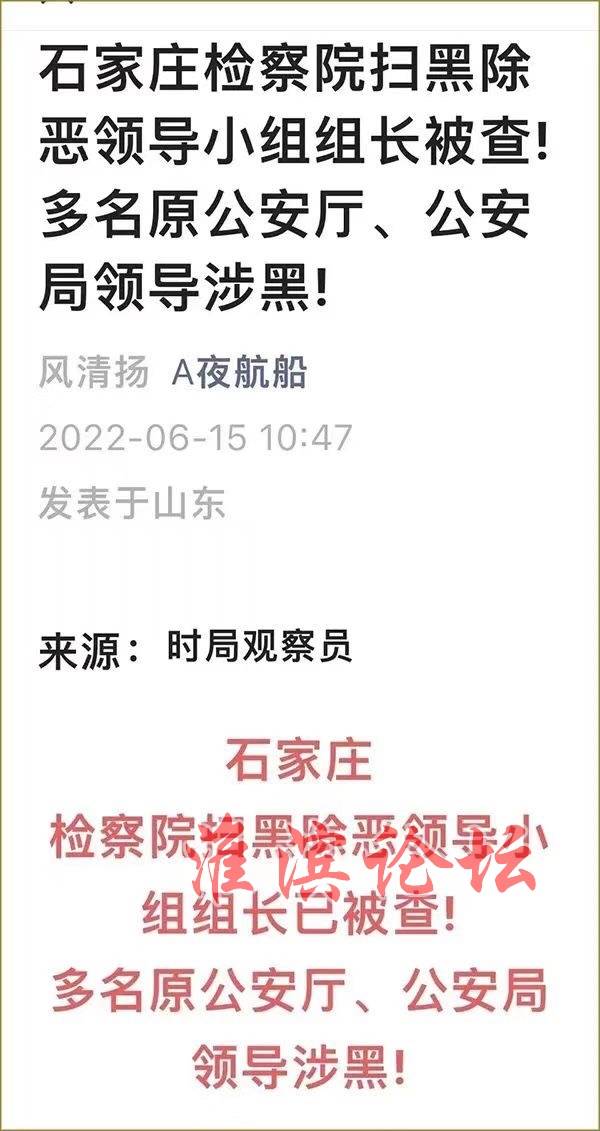
Task: Open the A夜航船 account page
Action: tap(239, 374)
